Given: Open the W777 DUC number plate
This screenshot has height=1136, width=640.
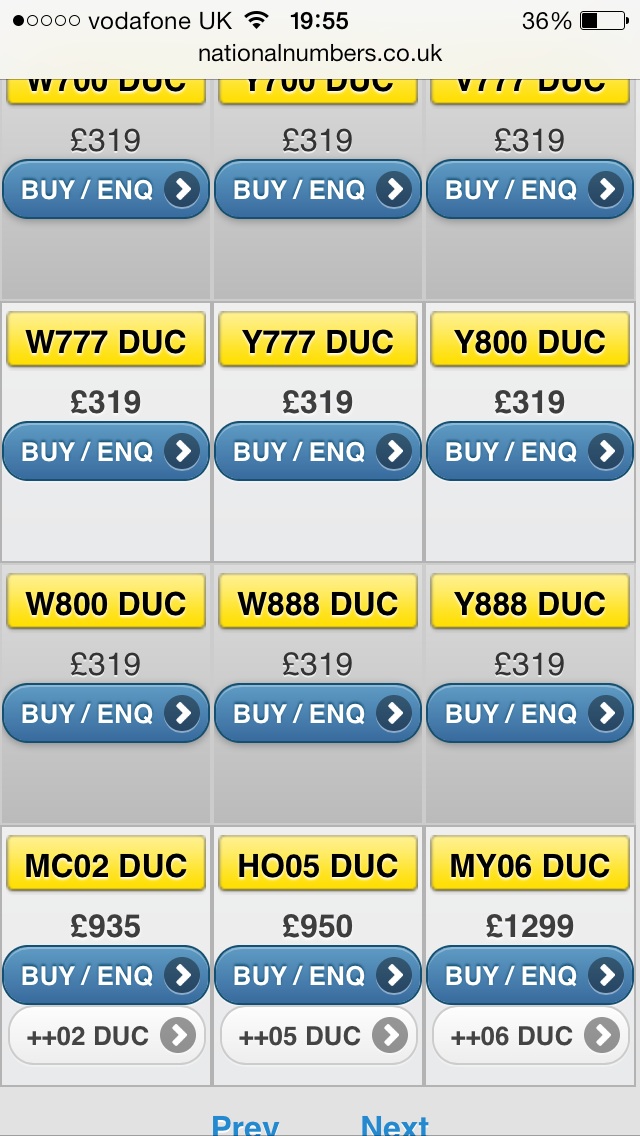Looking at the screenshot, I should pos(106,341).
